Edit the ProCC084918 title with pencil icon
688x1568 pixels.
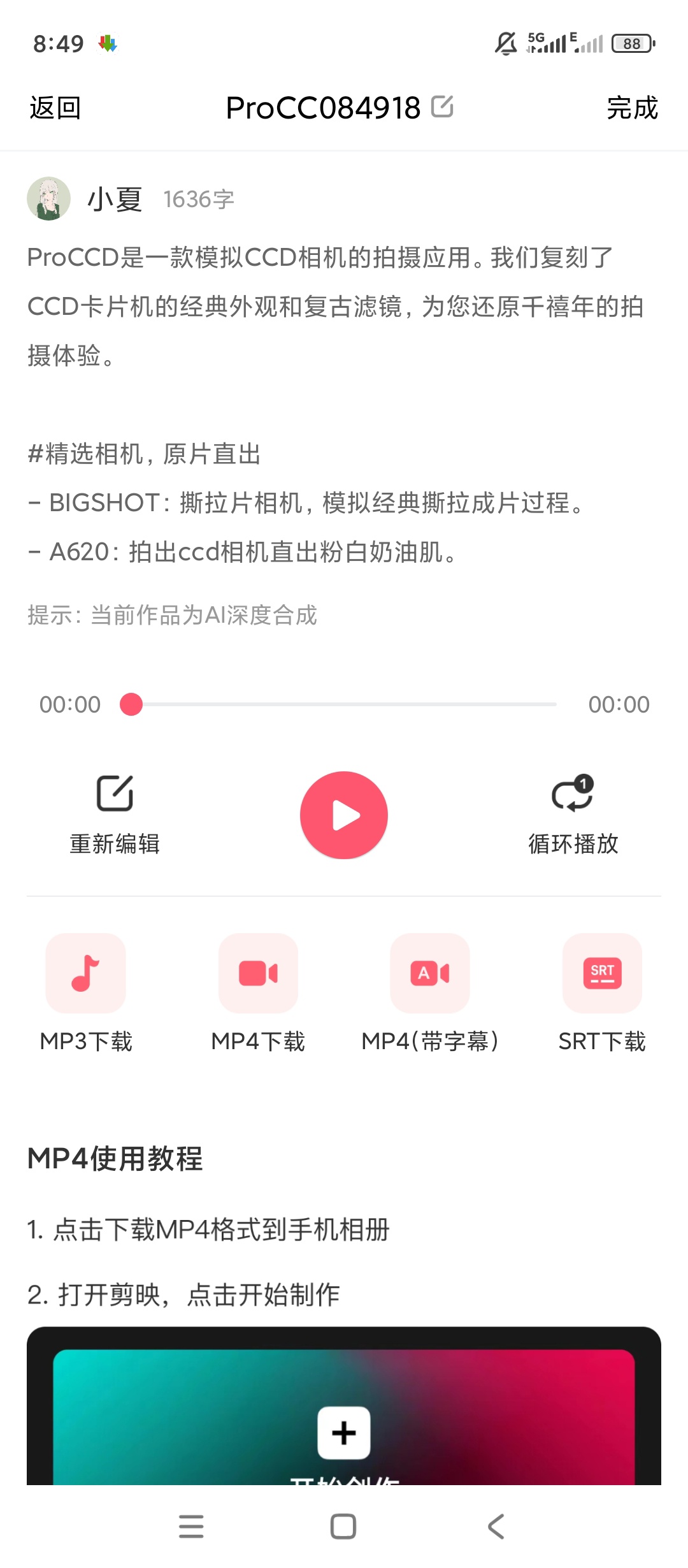coord(442,106)
